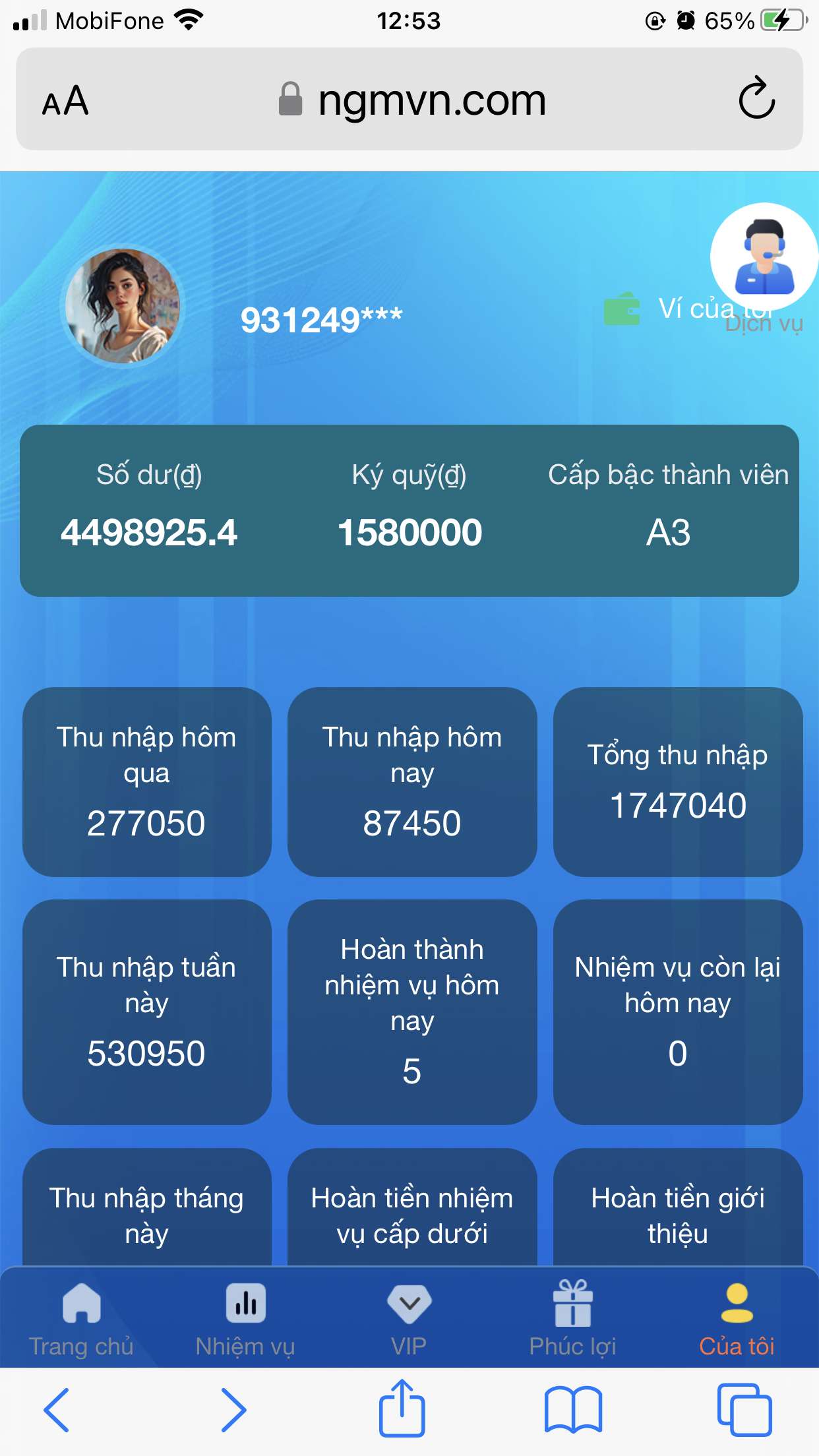Select the Phúc lợi tab
The width and height of the screenshot is (819, 1456).
pyautogui.click(x=572, y=1319)
